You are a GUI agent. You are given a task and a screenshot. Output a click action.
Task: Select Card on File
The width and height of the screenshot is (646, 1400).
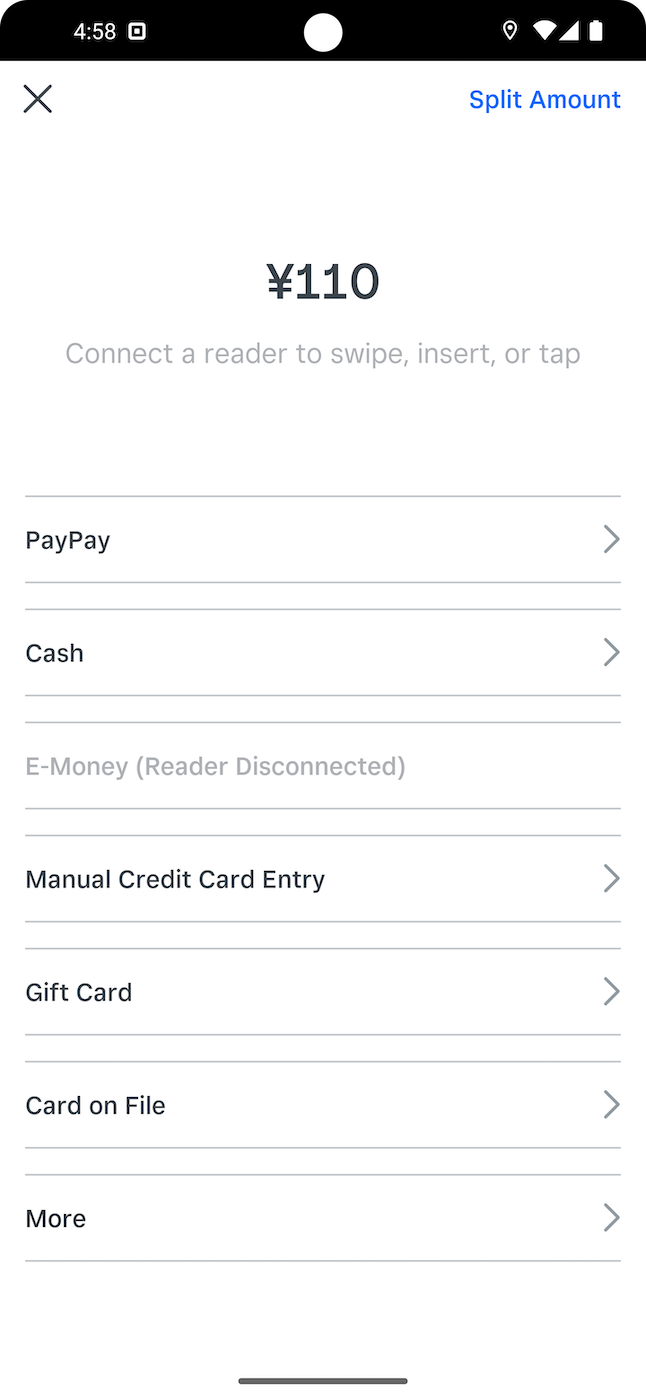pos(322,1105)
